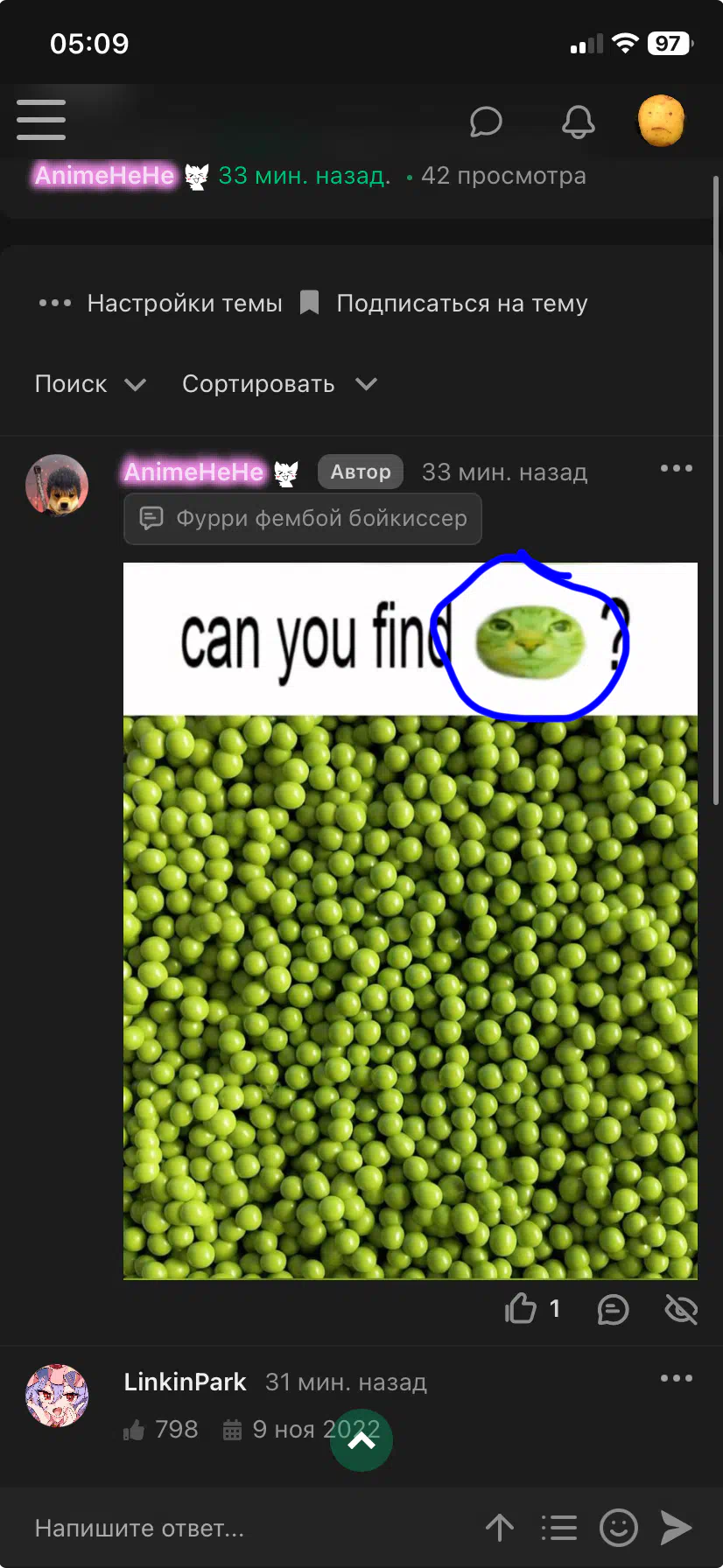
Task: Open your profile via the potato avatar
Action: (661, 122)
